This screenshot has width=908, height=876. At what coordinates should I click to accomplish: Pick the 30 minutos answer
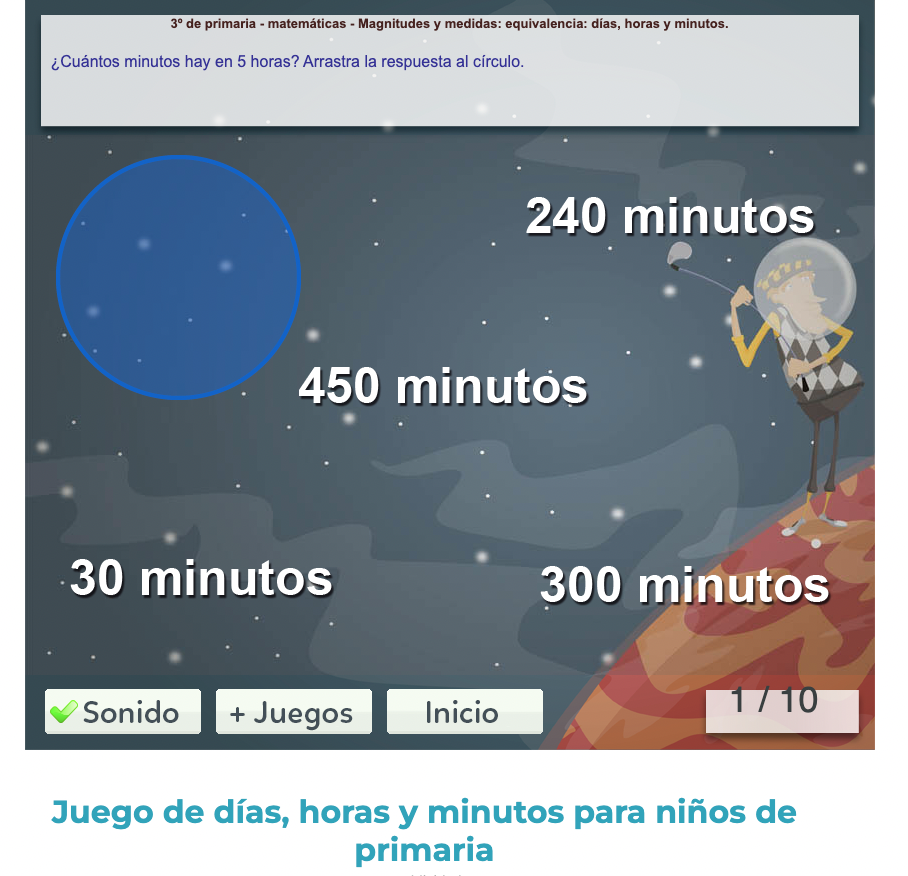coord(201,578)
